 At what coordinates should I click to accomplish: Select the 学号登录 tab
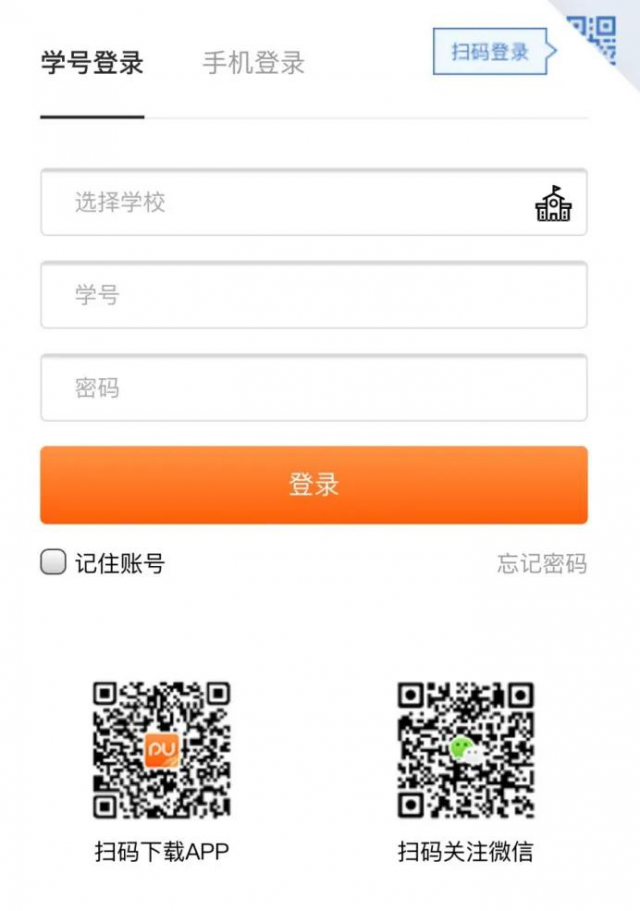[92, 63]
